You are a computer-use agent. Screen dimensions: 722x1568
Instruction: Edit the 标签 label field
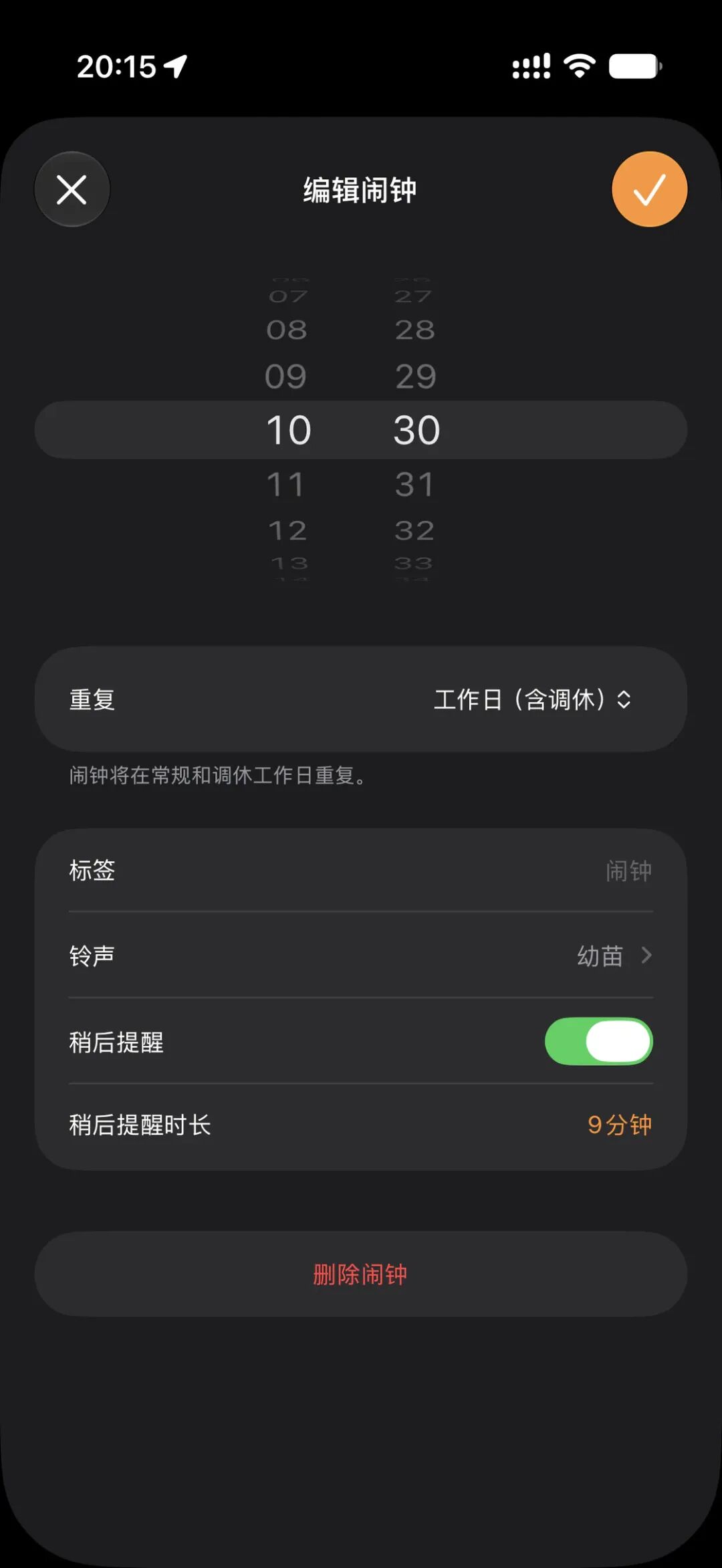360,871
